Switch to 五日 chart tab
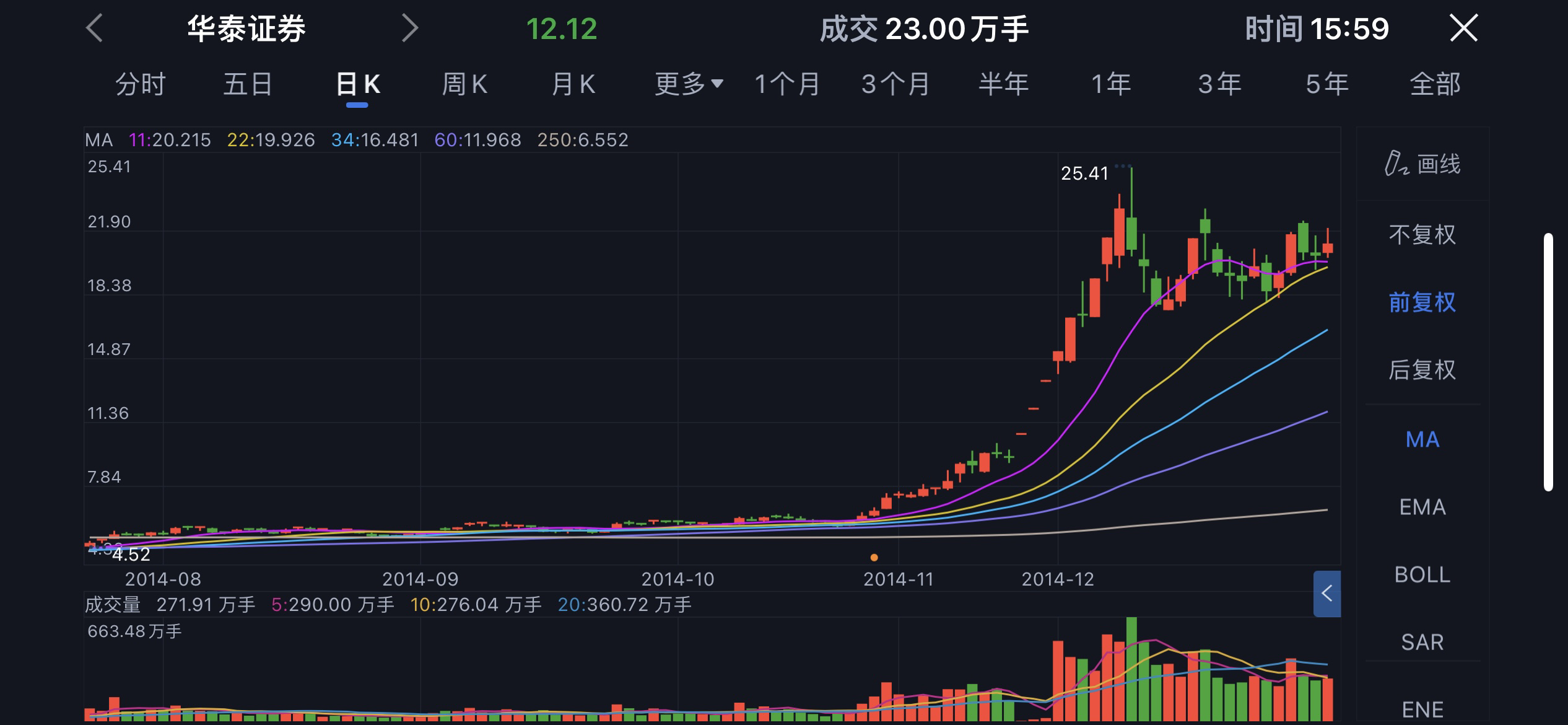This screenshot has width=1568, height=725. [x=248, y=84]
